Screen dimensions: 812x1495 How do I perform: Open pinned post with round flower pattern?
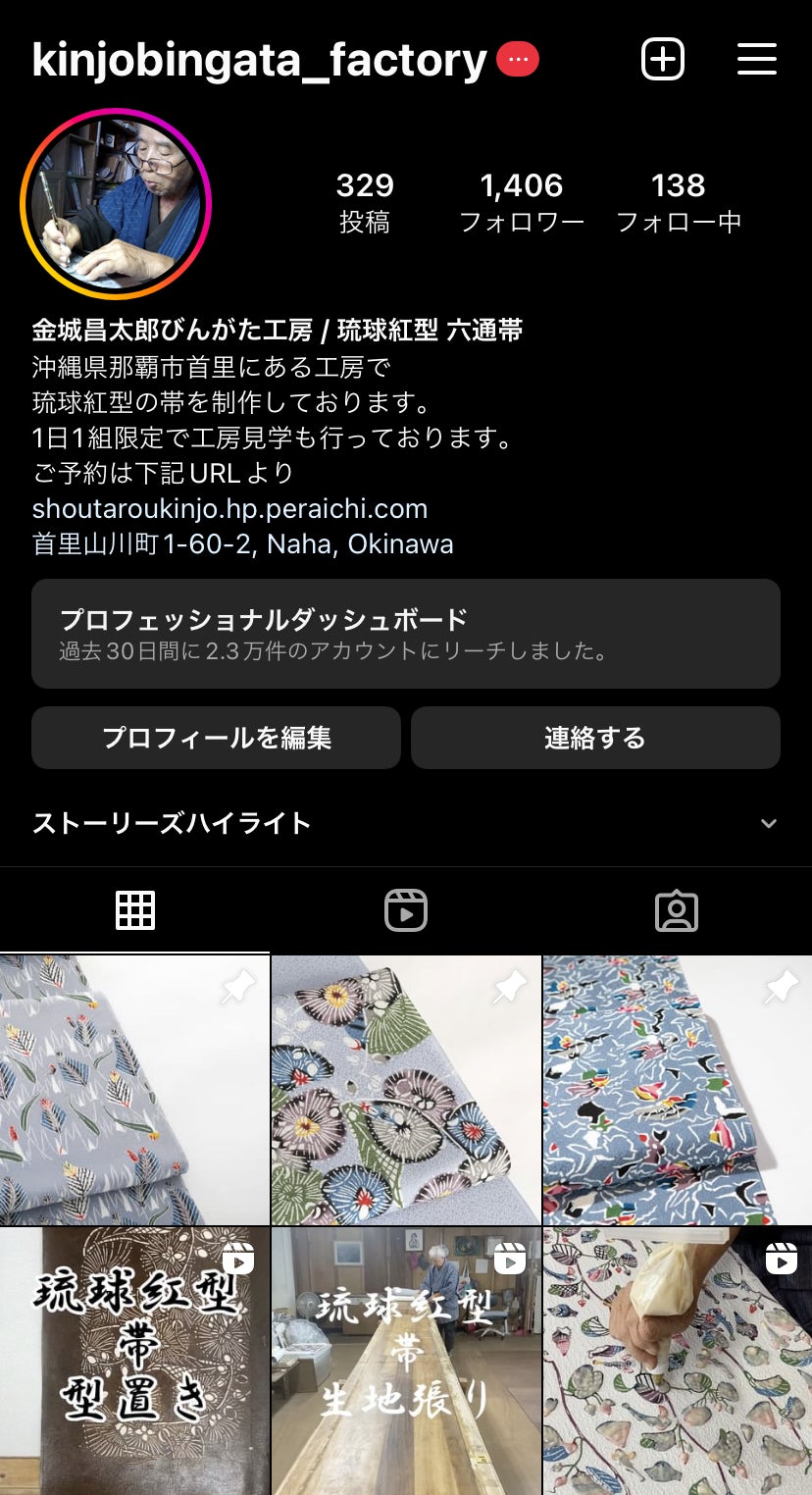(x=405, y=1090)
